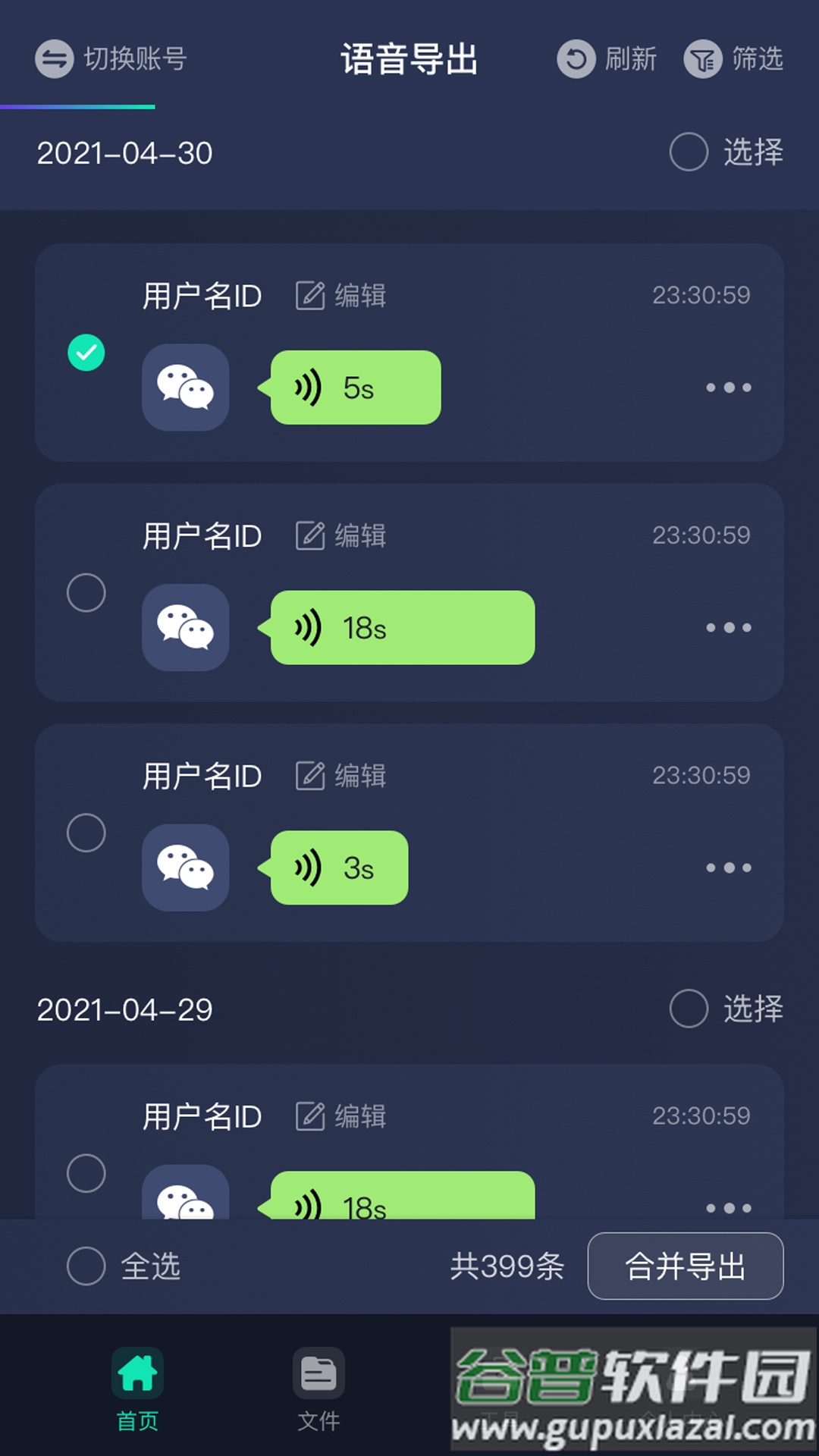Tap the more options dots on the 18s message
The width and height of the screenshot is (819, 1456).
(x=728, y=627)
